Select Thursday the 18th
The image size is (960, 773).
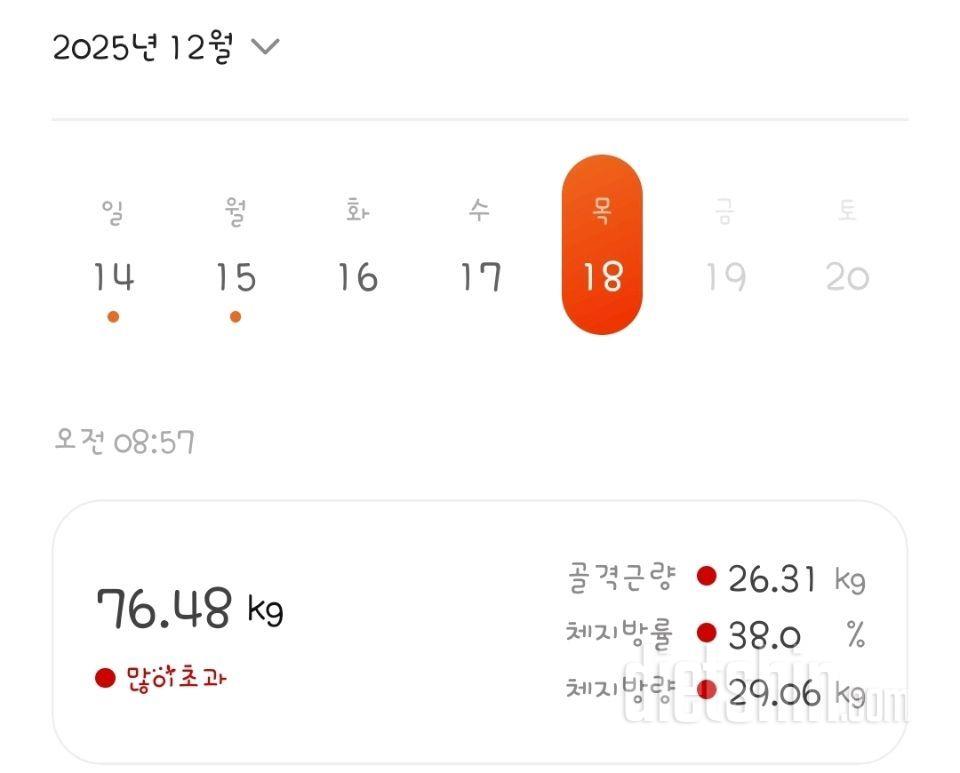602,245
